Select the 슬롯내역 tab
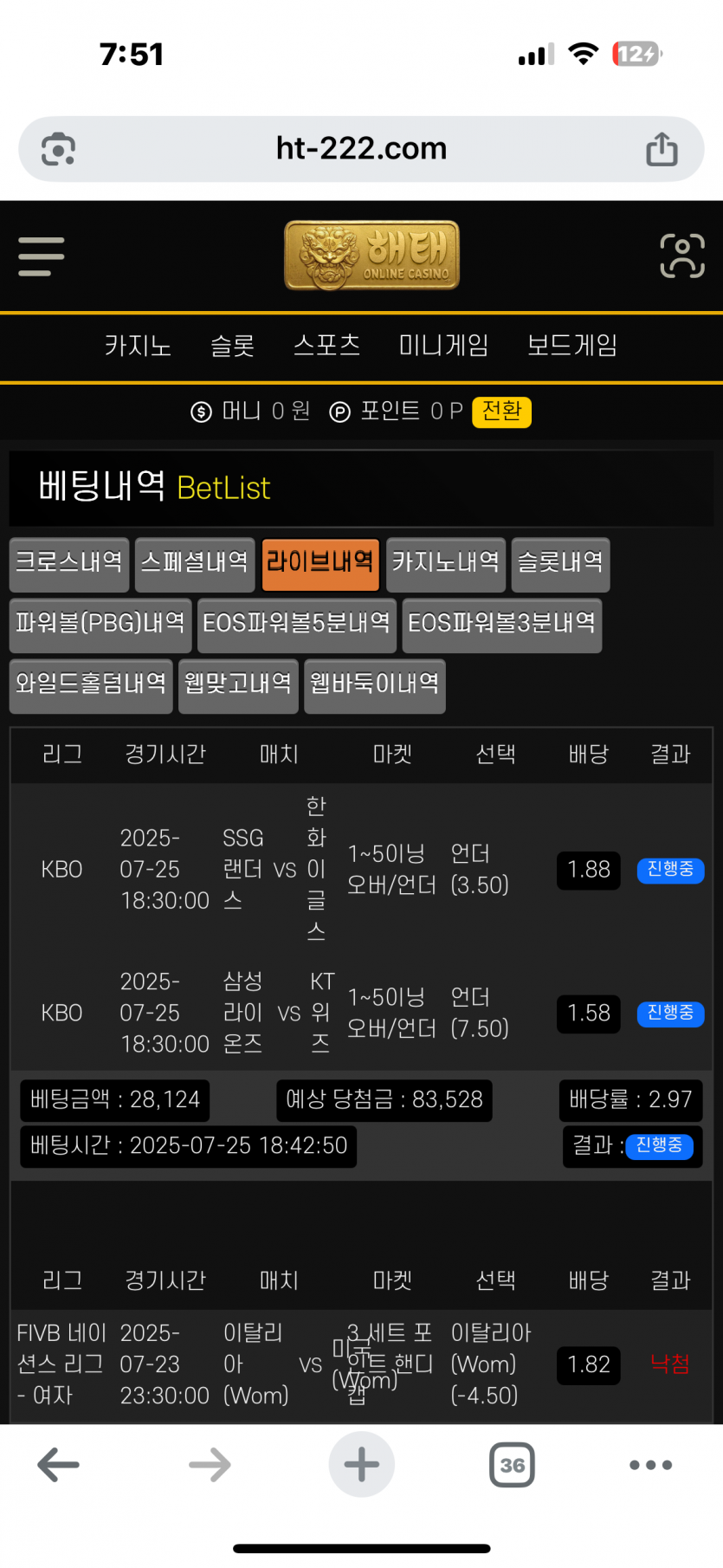723x1568 pixels. (560, 563)
